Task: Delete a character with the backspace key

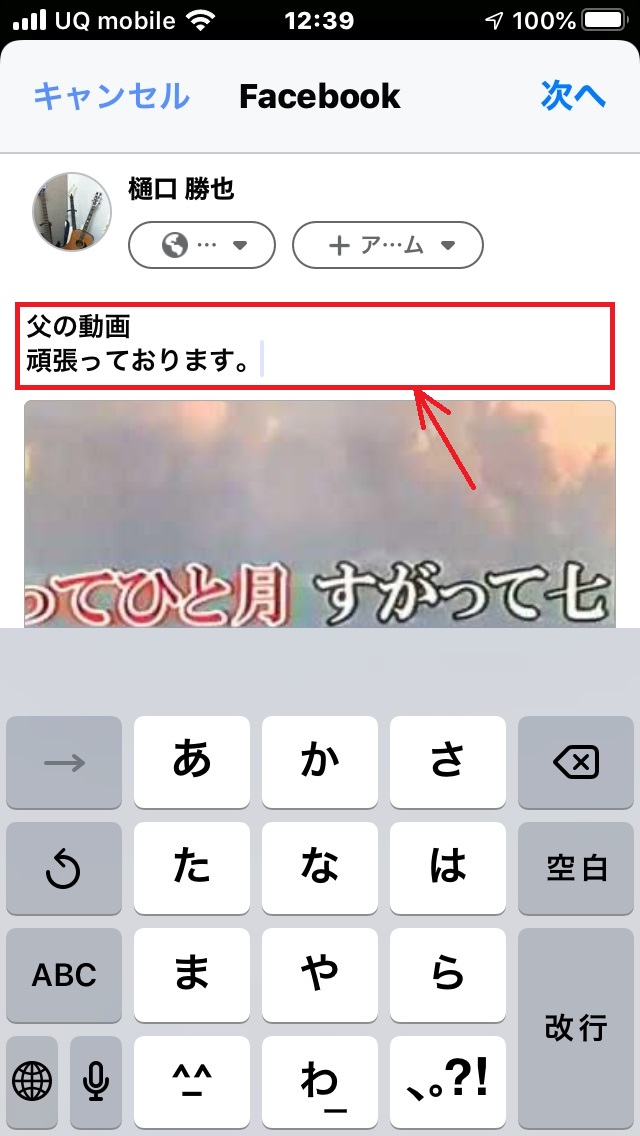Action: click(x=576, y=763)
